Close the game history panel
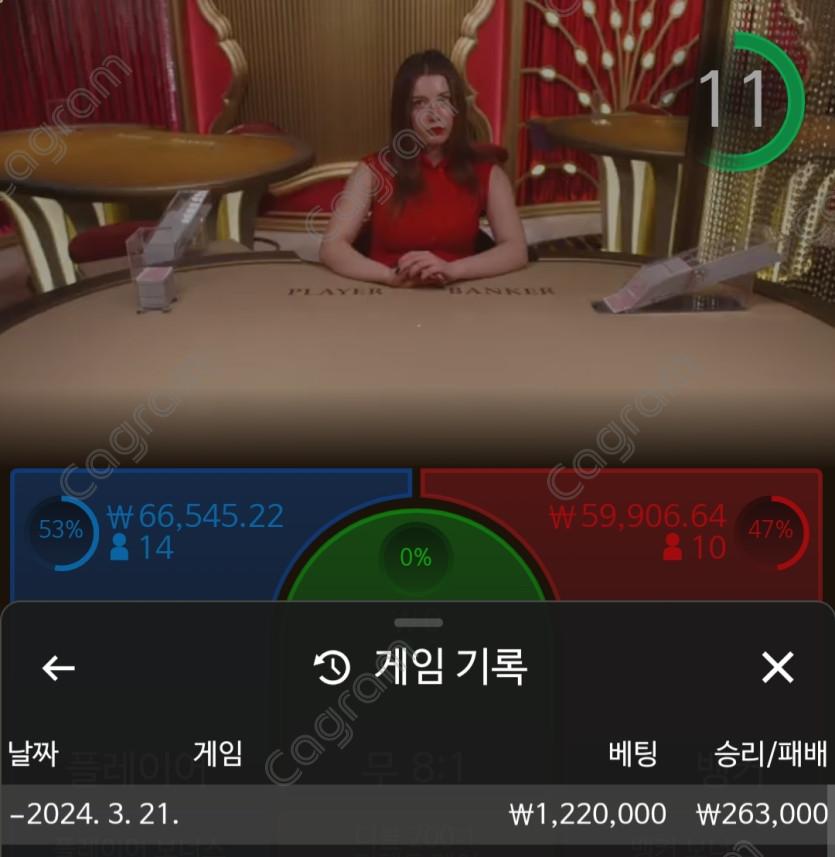 (x=777, y=668)
